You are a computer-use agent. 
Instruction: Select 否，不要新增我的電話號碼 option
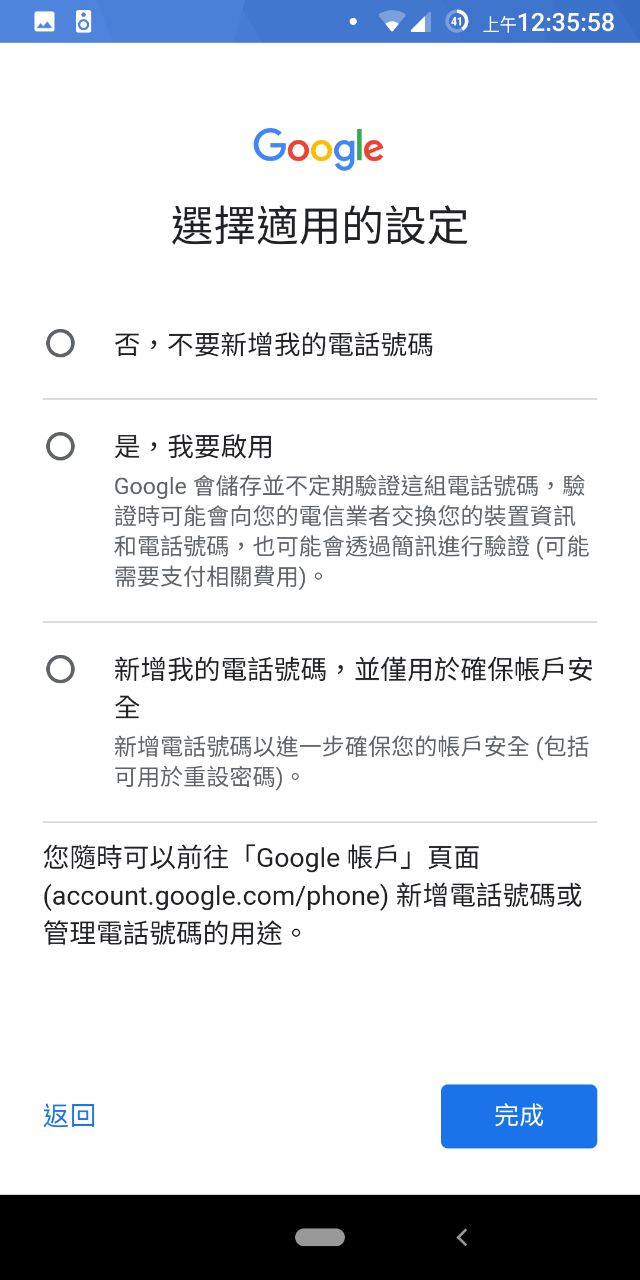61,344
